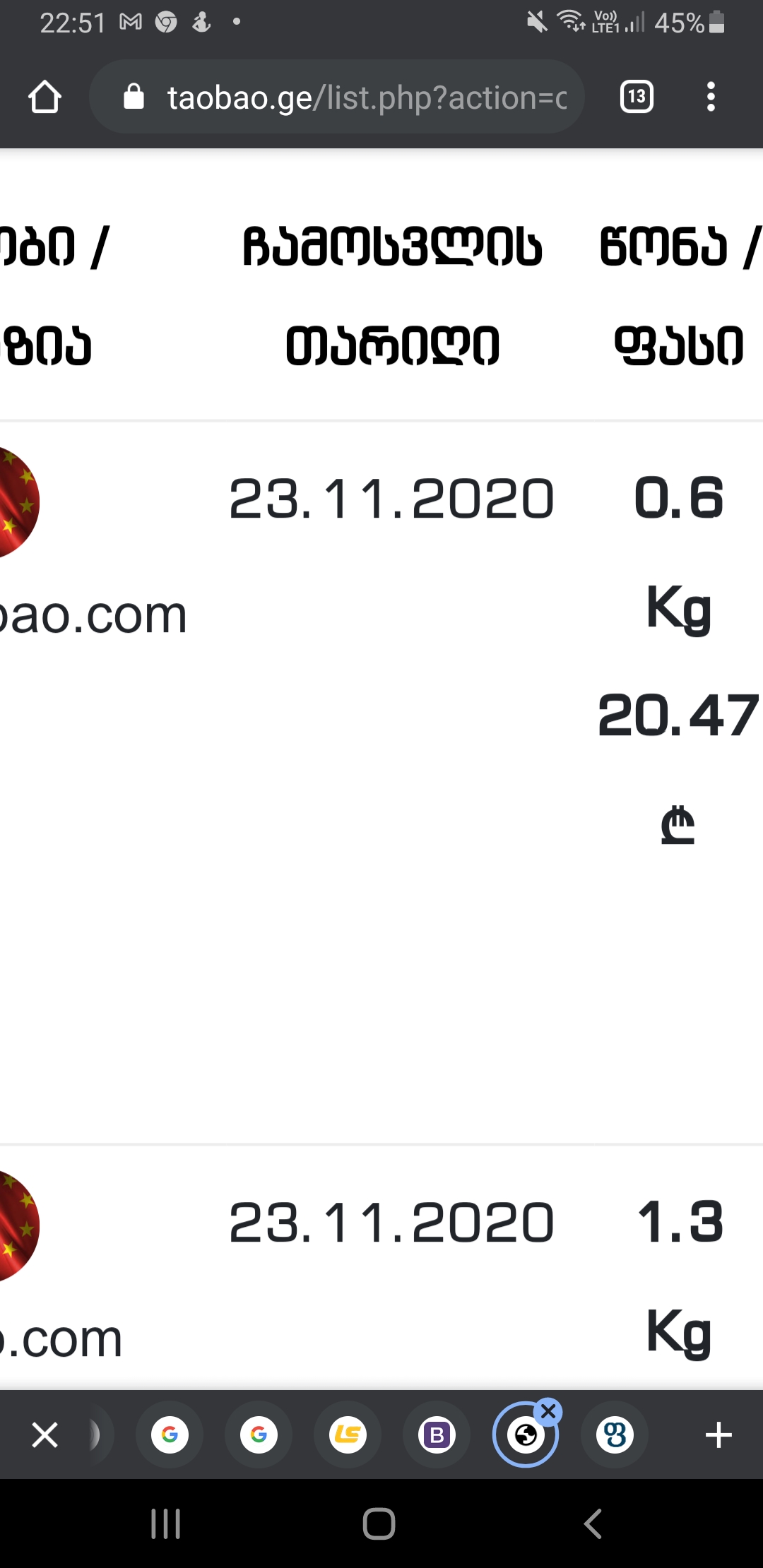Switch to the LS yellow icon tab
This screenshot has width=763, height=1568.
[347, 1435]
